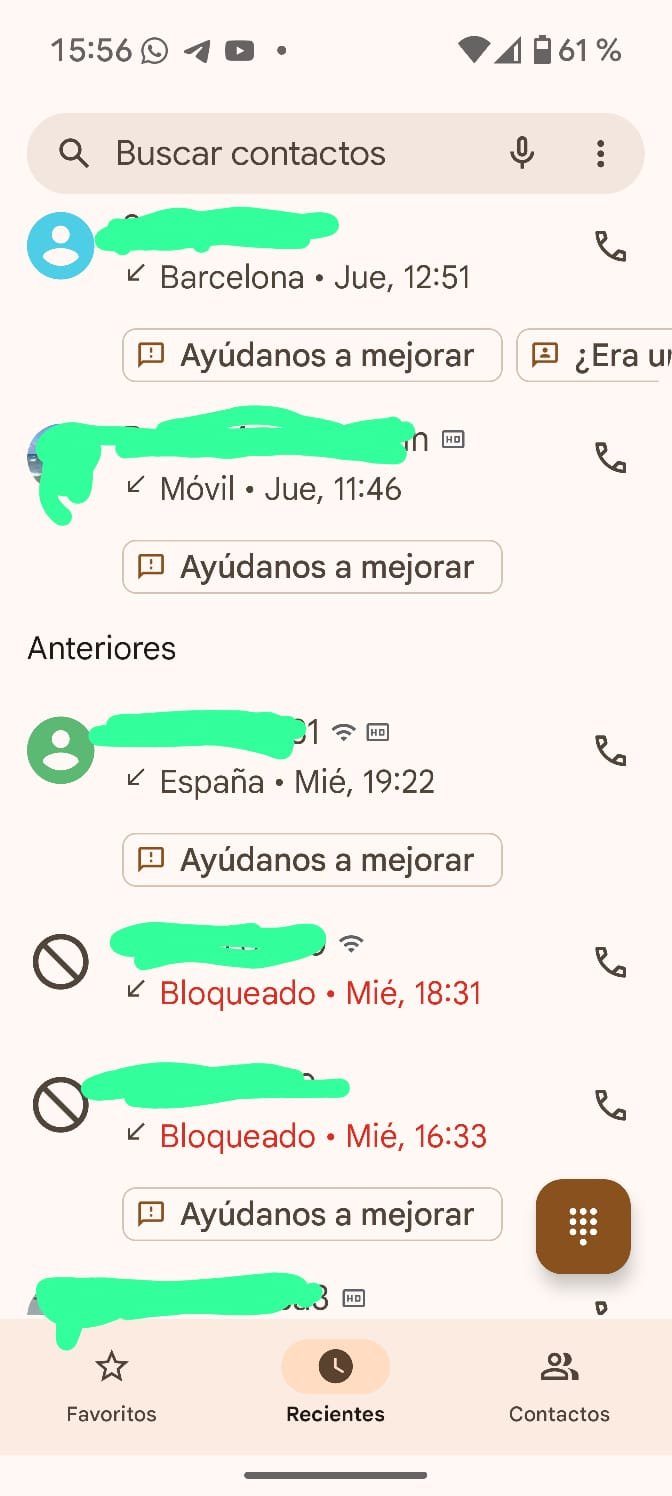This screenshot has width=672, height=1496.
Task: Start voice search with the microphone
Action: [522, 153]
